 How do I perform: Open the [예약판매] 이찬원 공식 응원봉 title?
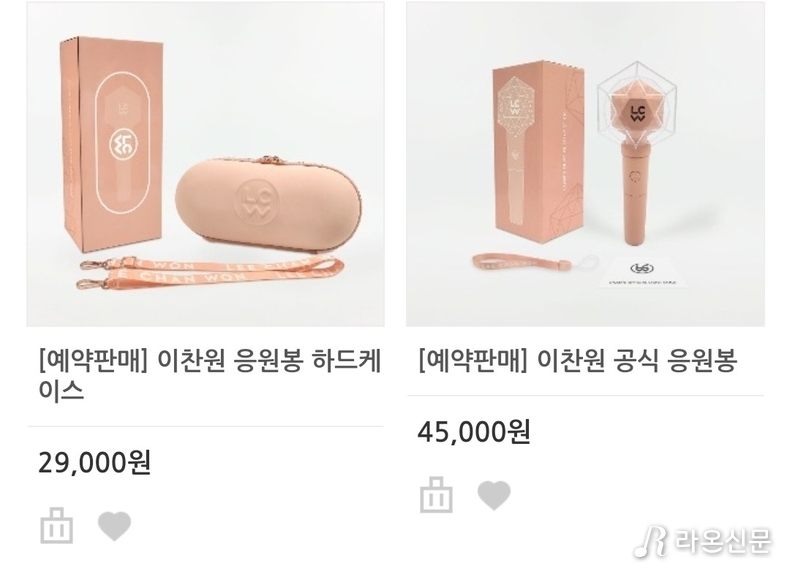pos(576,360)
